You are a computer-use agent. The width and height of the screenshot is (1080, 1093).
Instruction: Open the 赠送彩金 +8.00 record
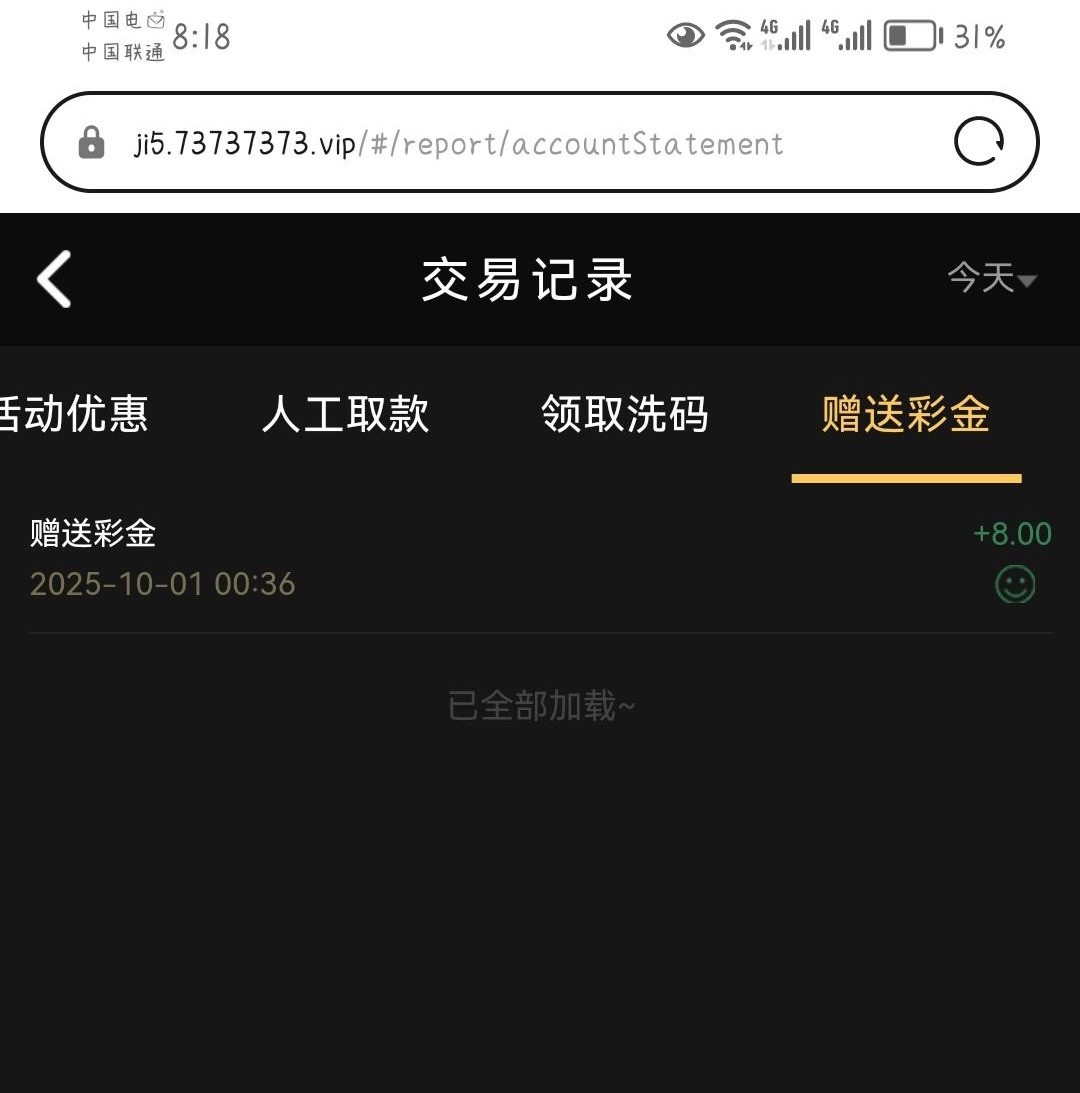point(540,558)
